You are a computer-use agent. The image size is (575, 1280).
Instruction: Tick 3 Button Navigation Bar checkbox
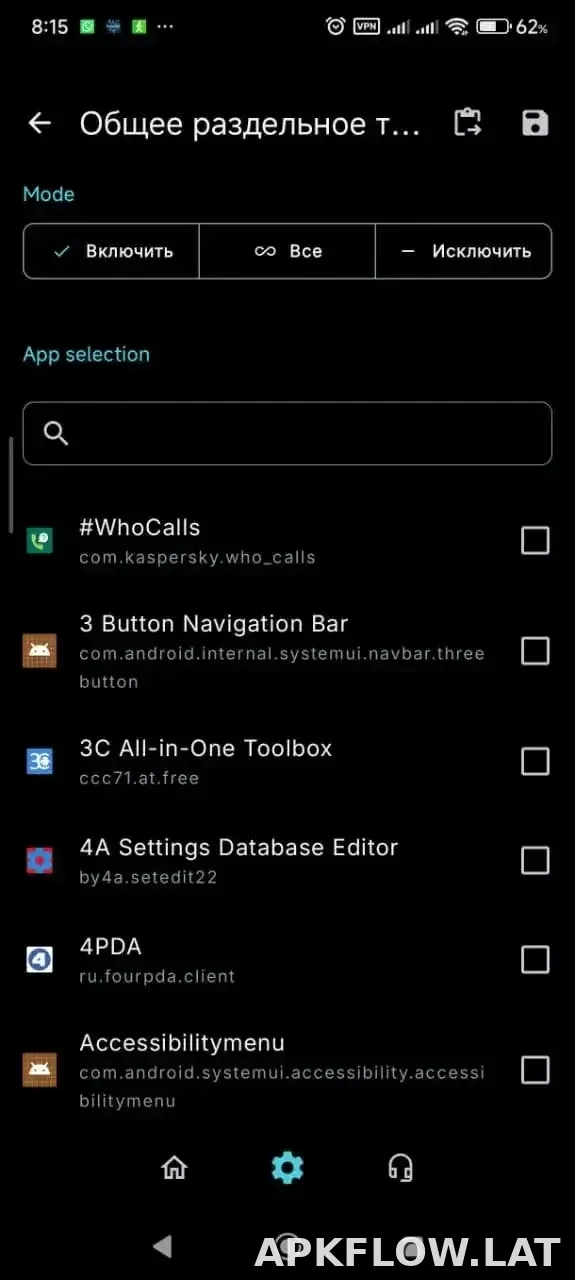(535, 651)
